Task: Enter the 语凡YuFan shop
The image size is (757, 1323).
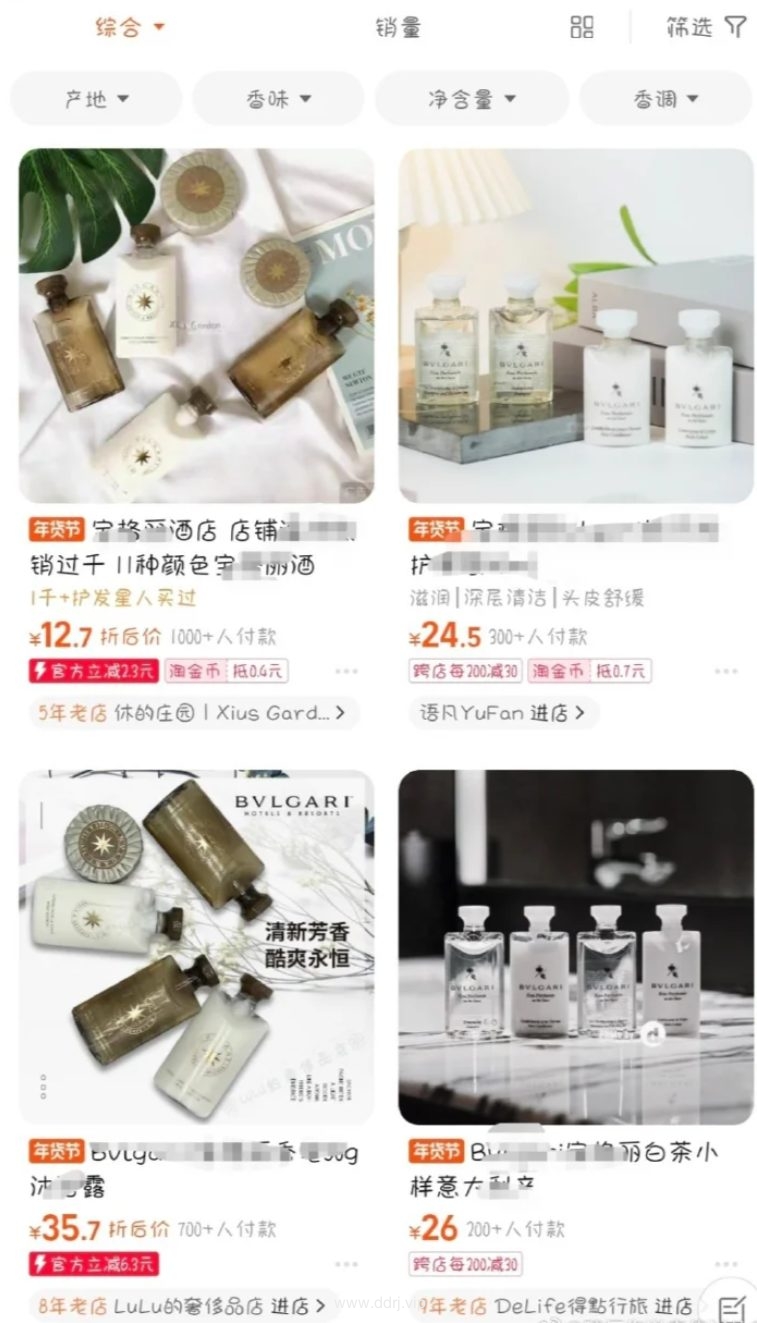Action: 503,713
